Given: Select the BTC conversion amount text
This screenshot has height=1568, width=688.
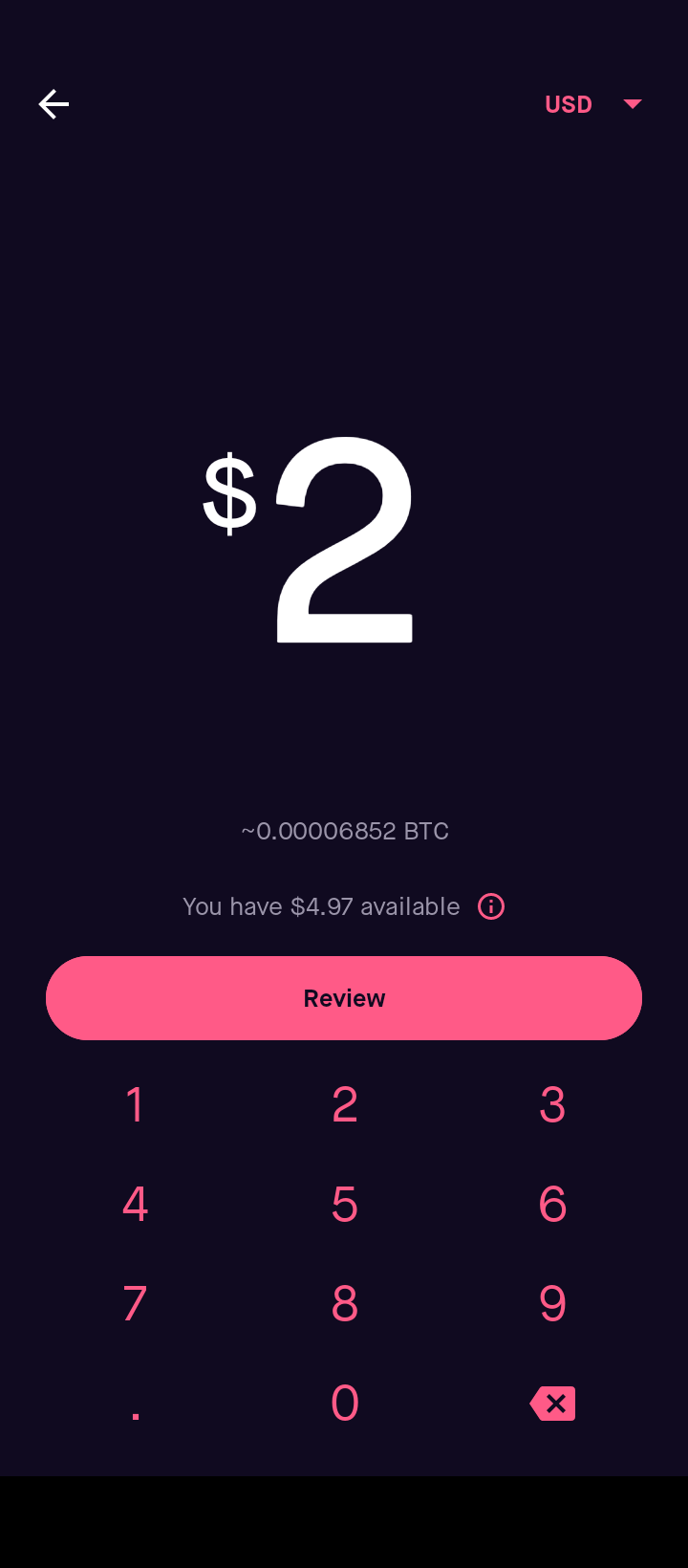Looking at the screenshot, I should (344, 831).
